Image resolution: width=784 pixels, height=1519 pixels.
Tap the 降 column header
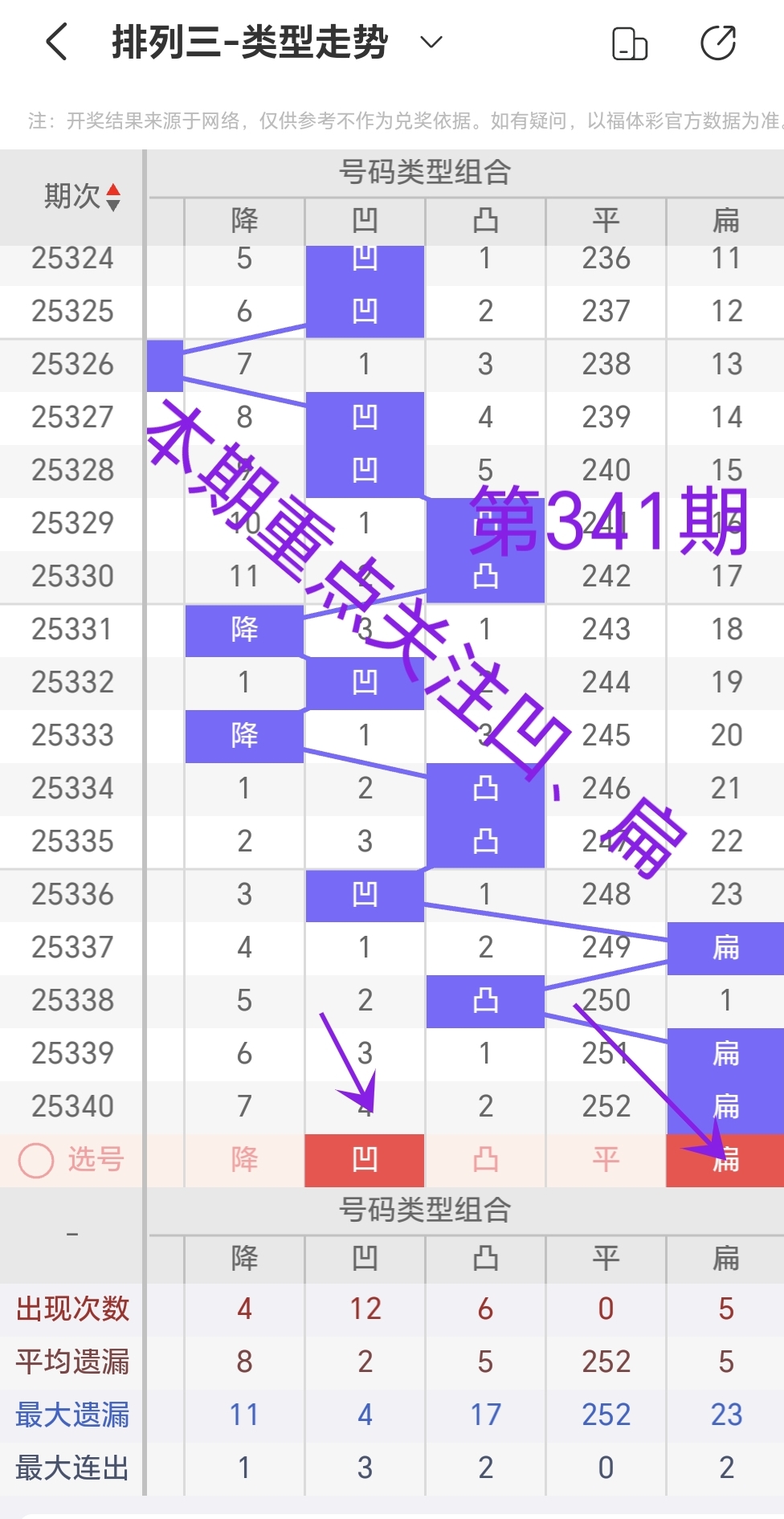click(x=243, y=222)
